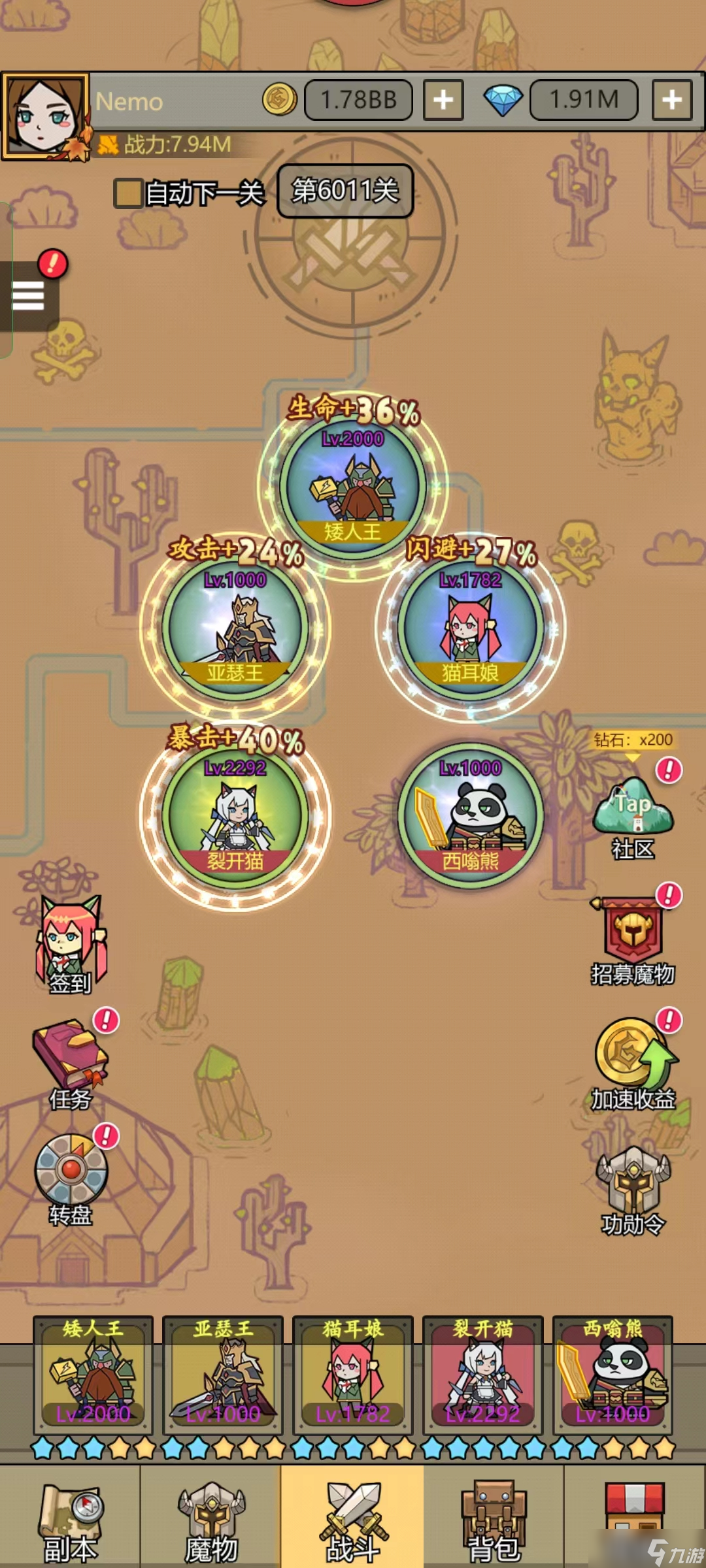Open the hamburger side menu
The image size is (706, 1568).
point(29,297)
